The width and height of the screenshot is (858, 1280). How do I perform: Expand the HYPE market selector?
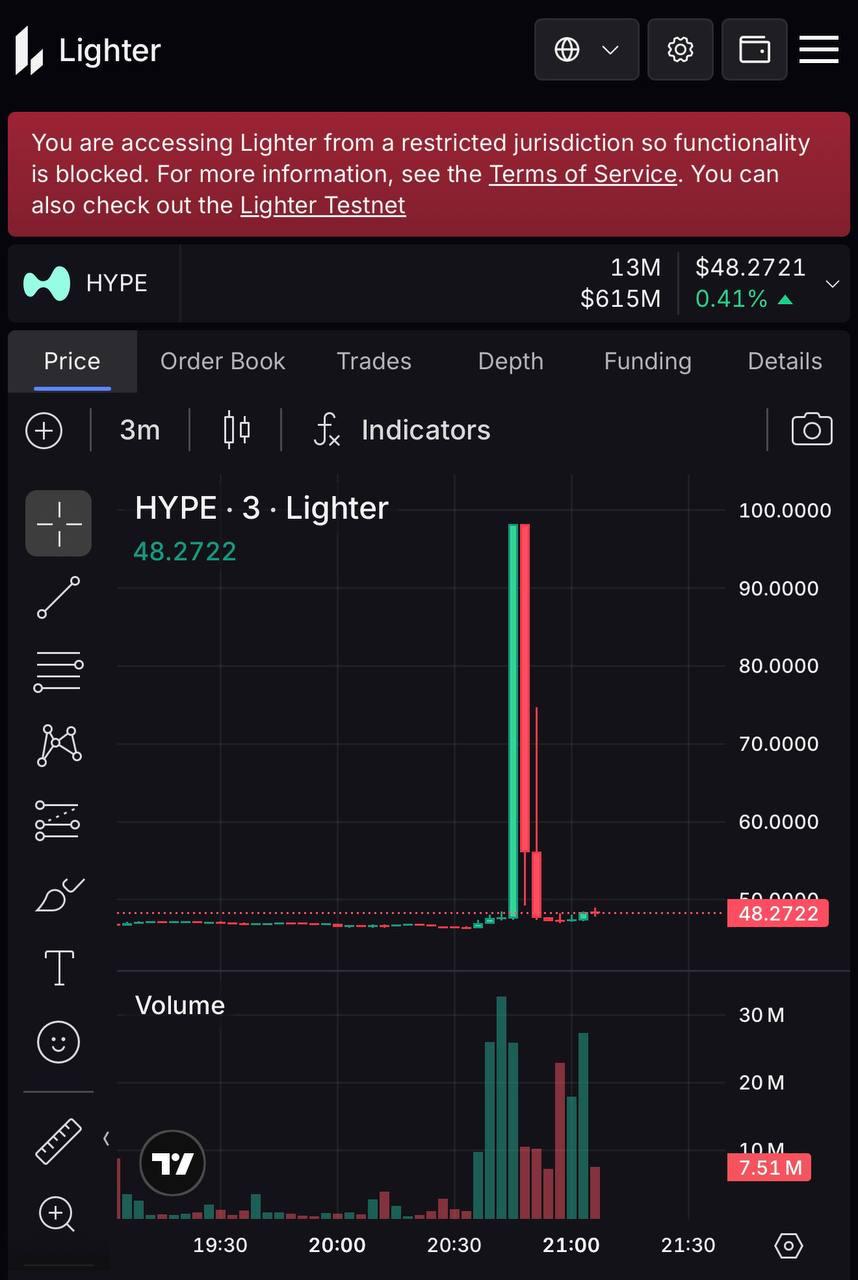point(832,284)
